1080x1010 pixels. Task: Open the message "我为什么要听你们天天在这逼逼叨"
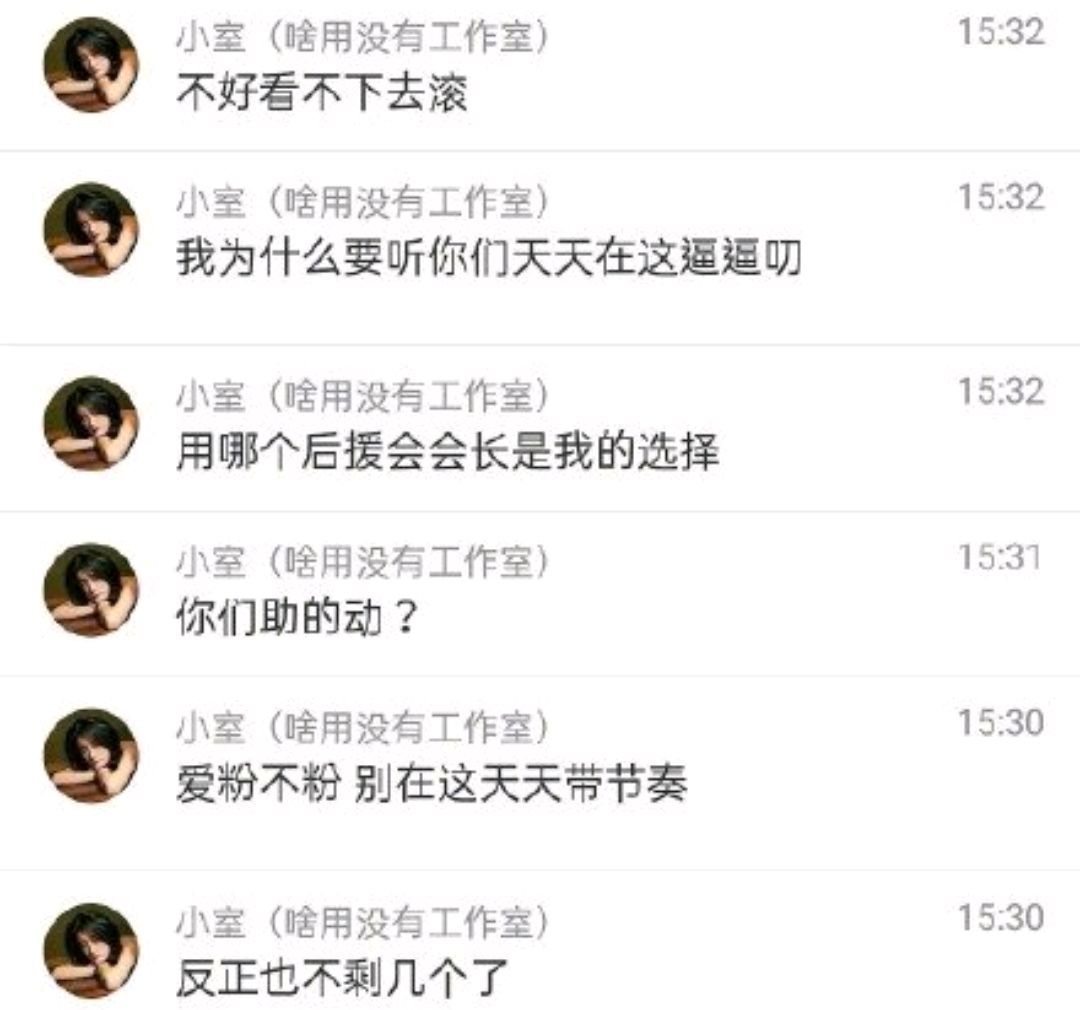click(489, 260)
